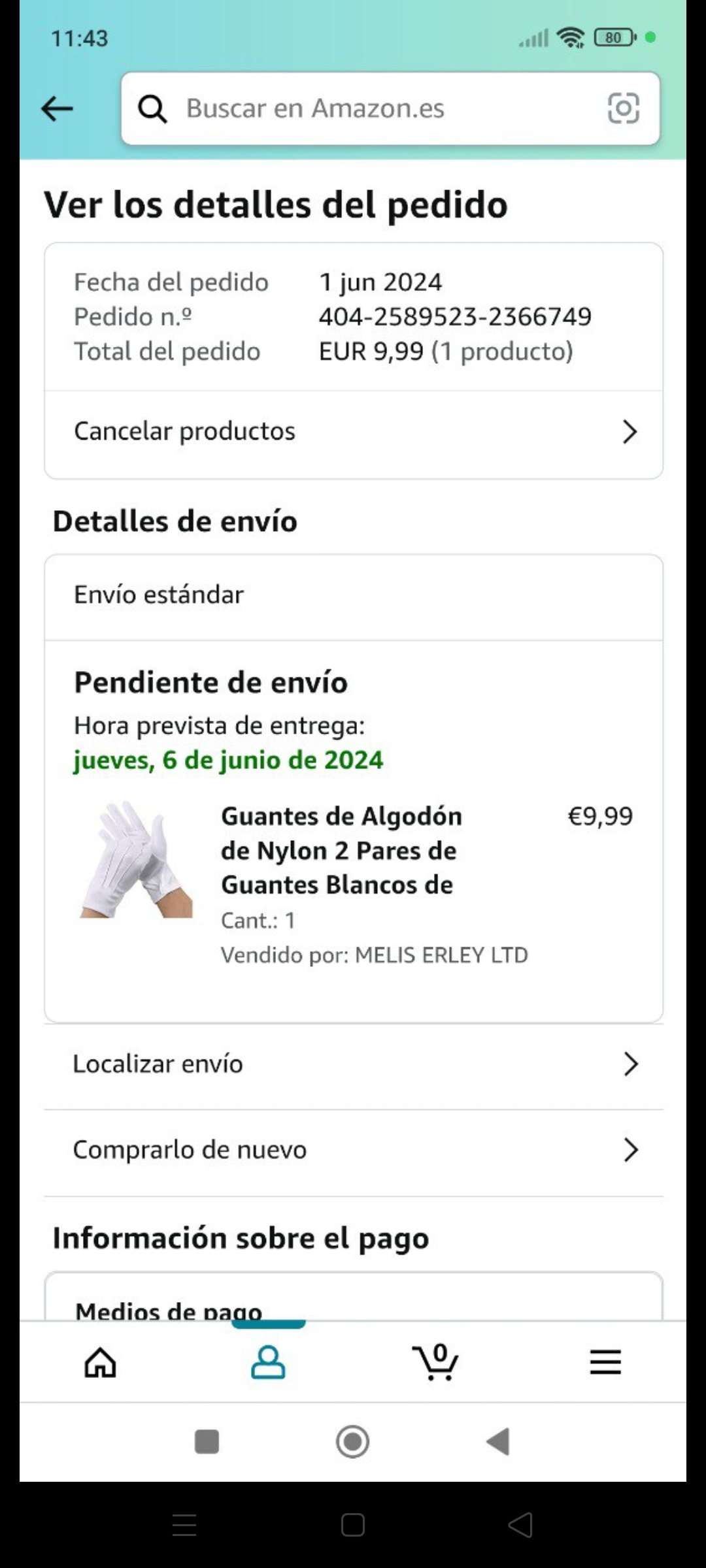Switch to the Home tab
Viewport: 706px width, 1568px height.
(x=101, y=1363)
